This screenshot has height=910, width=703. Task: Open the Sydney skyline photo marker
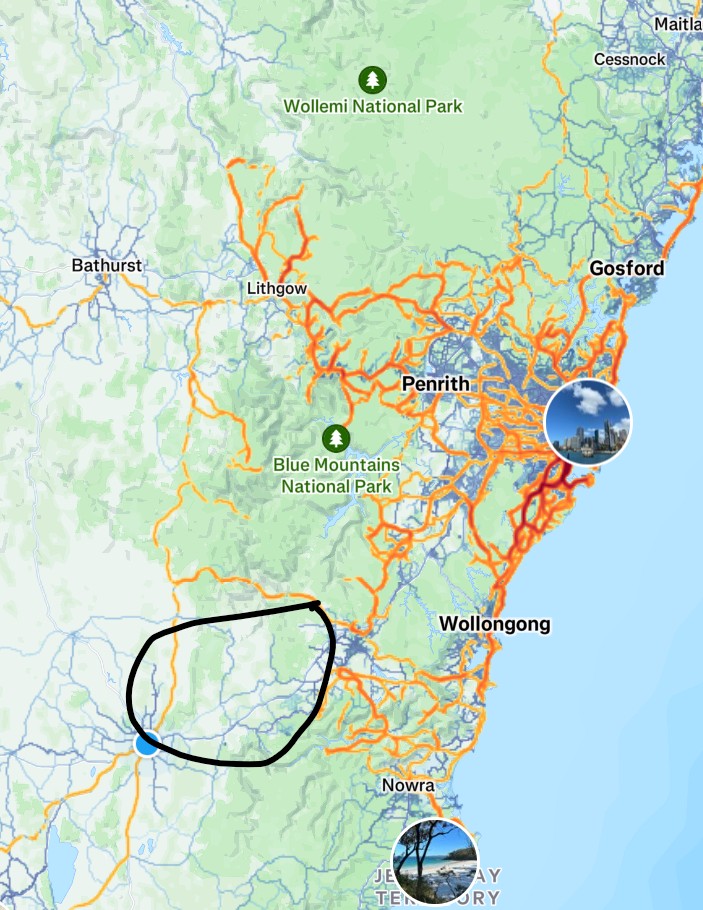tap(588, 422)
